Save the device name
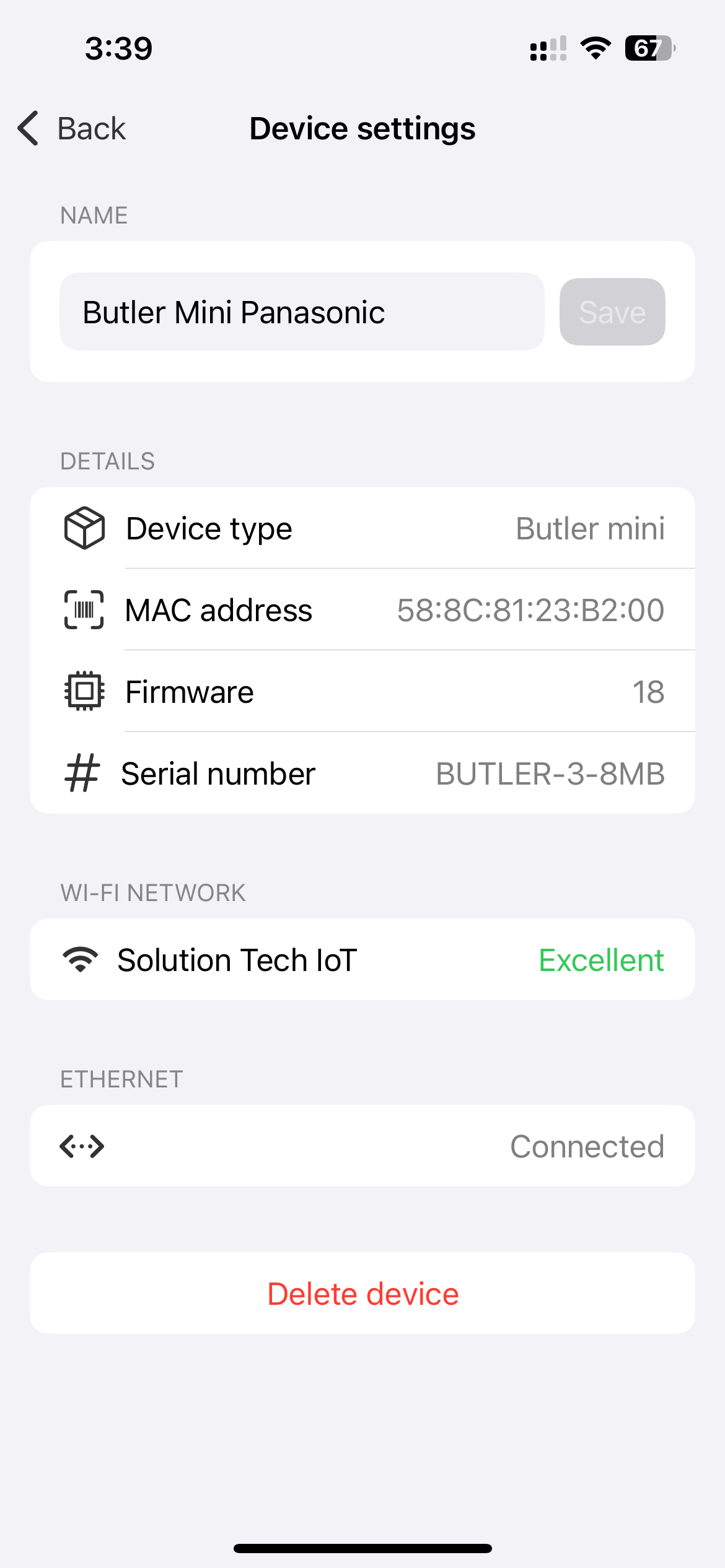The image size is (725, 1568). tap(612, 312)
